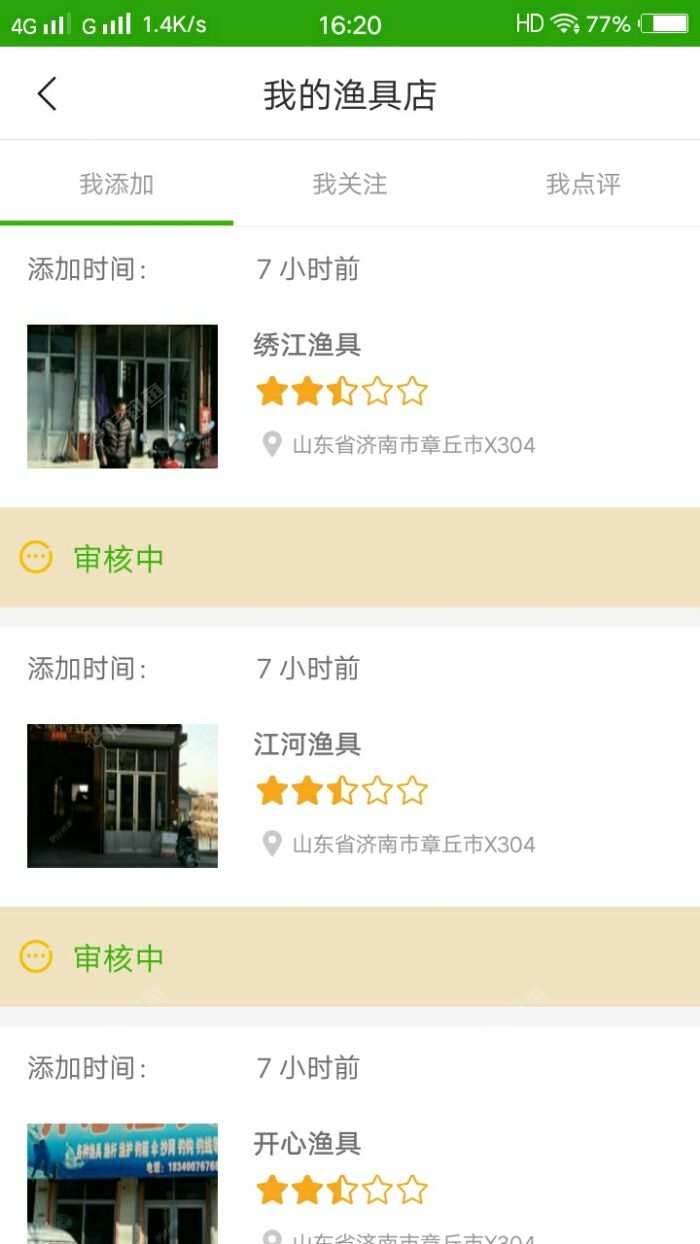The width and height of the screenshot is (700, 1244).
Task: Go back from 我的渔具店 page
Action: 47,94
